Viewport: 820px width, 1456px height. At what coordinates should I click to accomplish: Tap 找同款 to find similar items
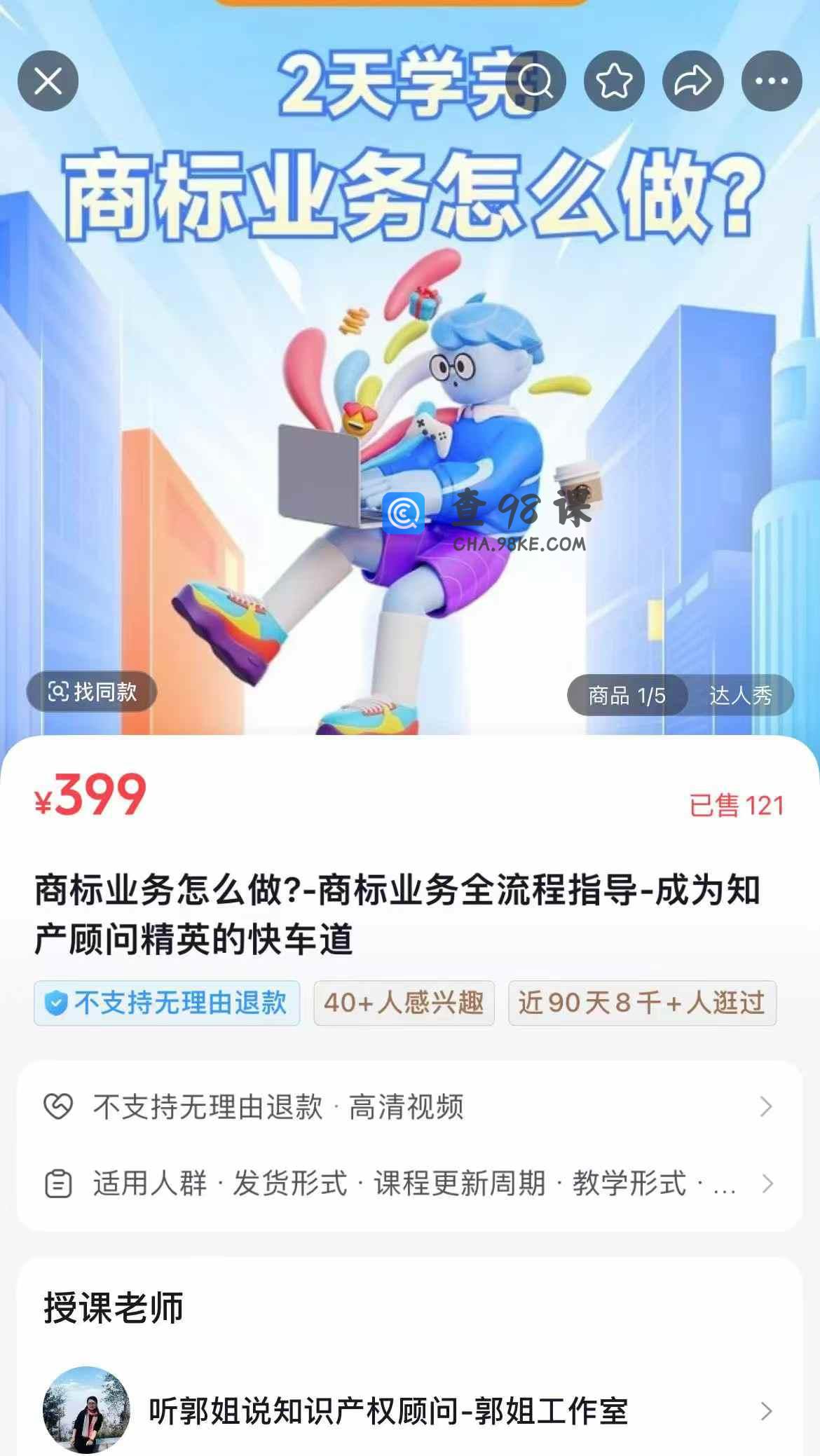pos(92,692)
